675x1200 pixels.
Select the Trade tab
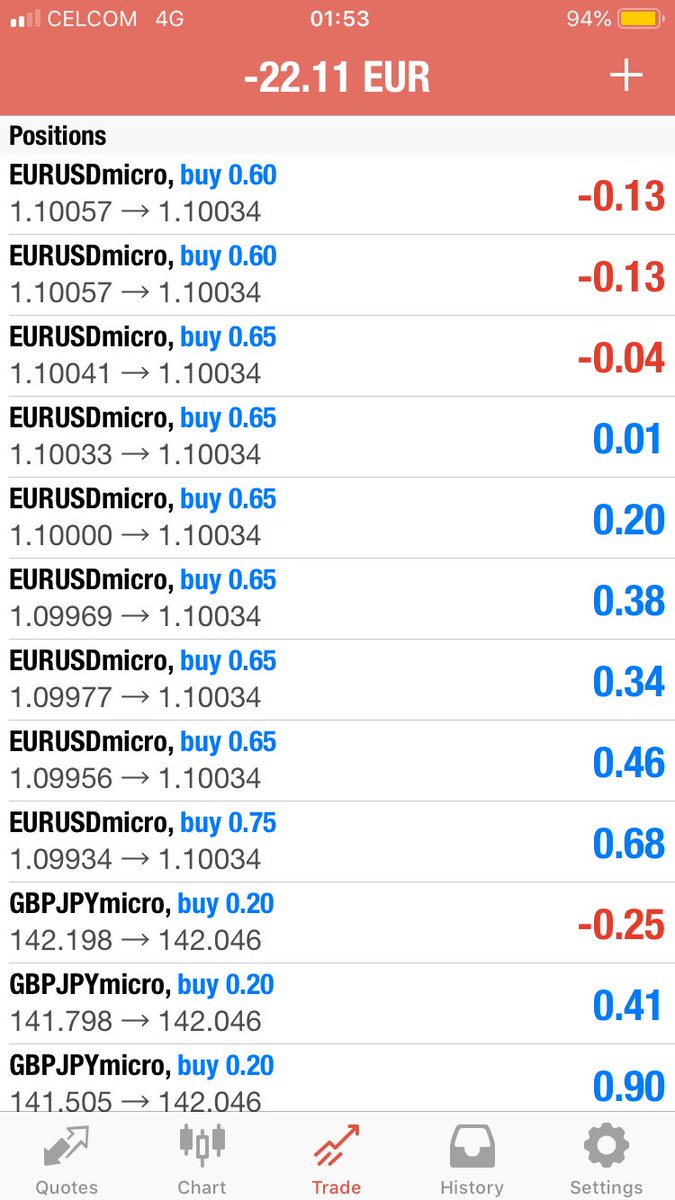click(336, 1158)
